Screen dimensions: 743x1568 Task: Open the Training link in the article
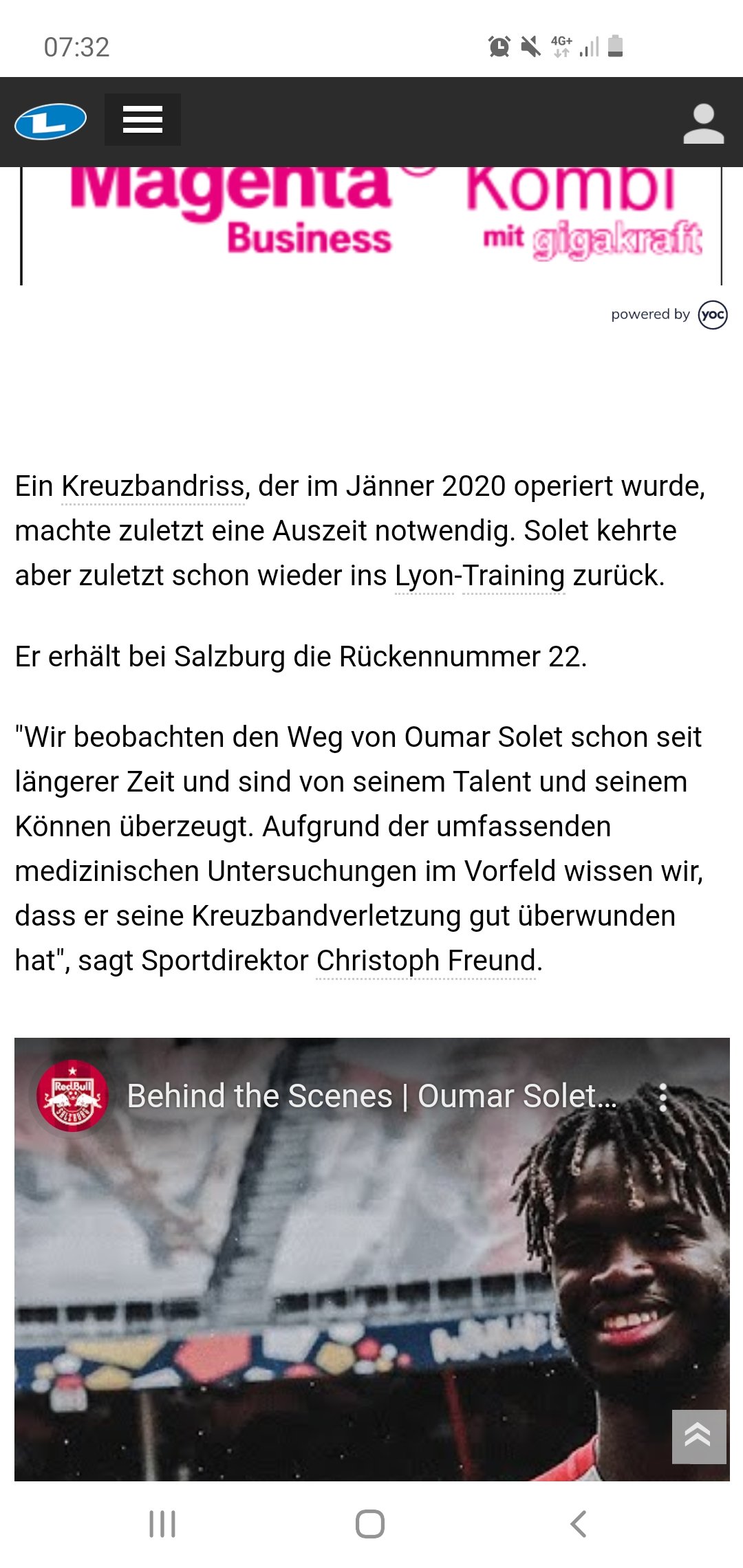coord(514,576)
